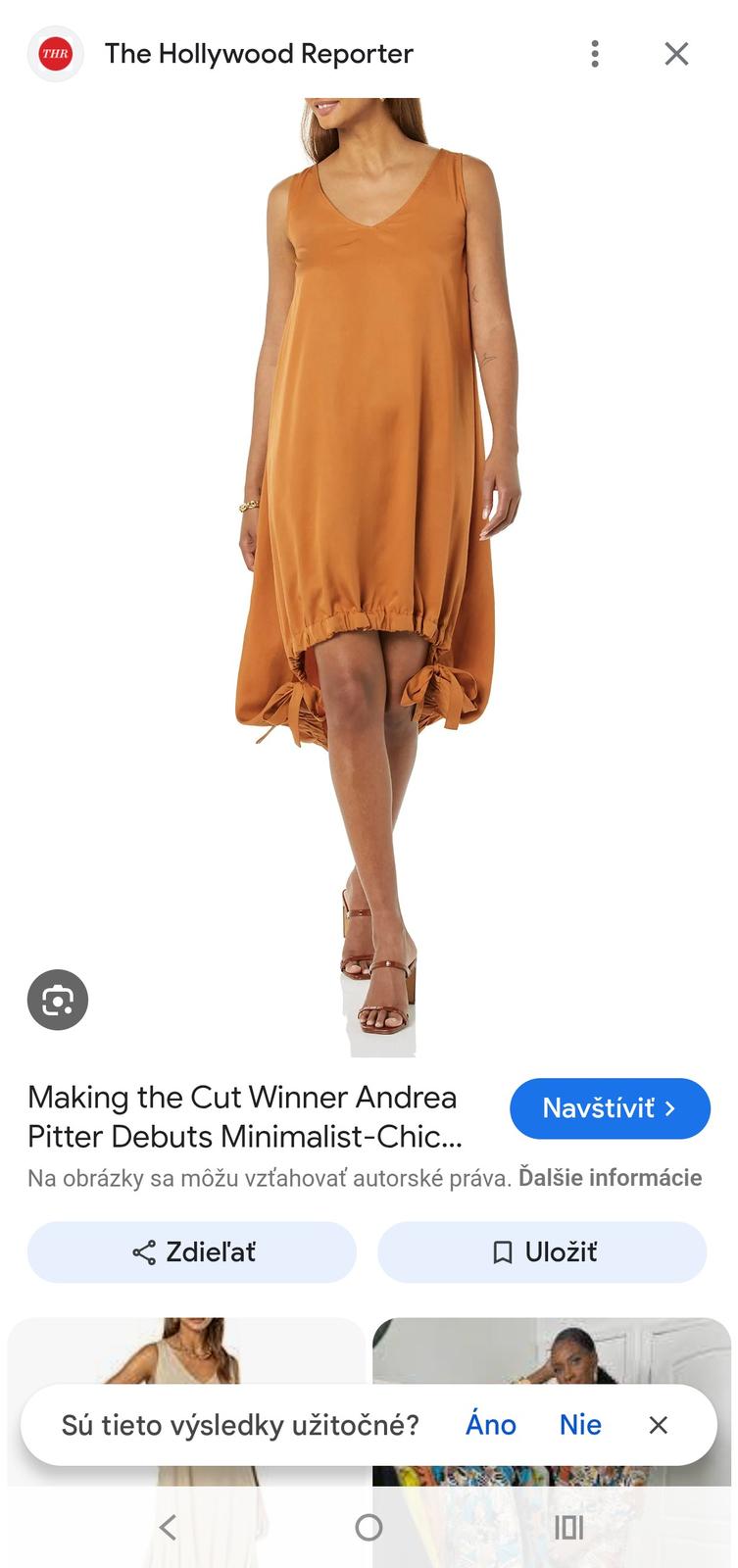Go back with the system back button
The image size is (738, 1568).
pos(168,1527)
